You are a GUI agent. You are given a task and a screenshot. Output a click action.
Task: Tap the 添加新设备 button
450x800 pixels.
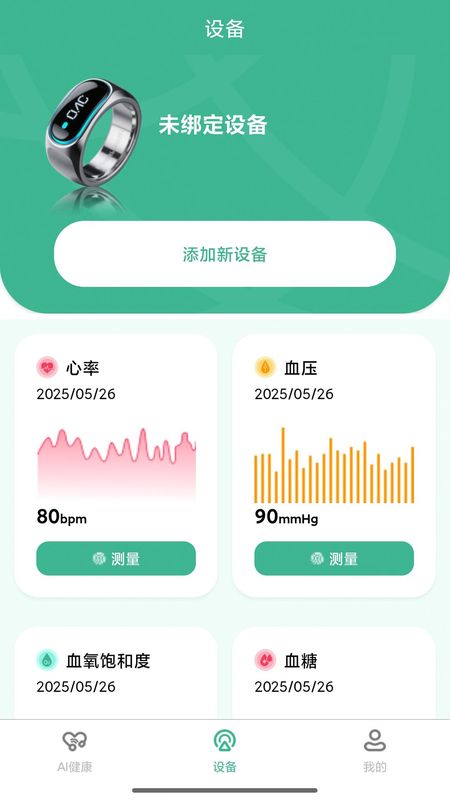pyautogui.click(x=224, y=254)
